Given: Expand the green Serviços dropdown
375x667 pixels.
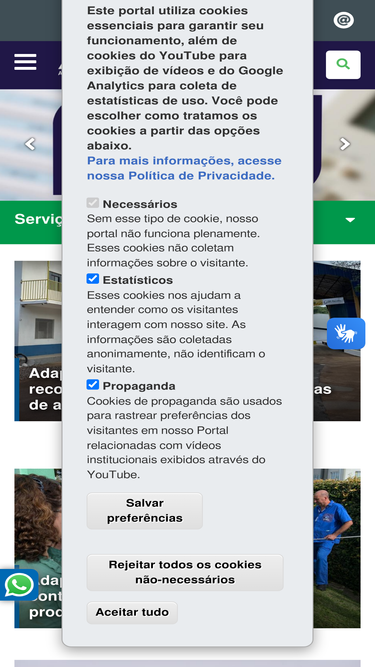Looking at the screenshot, I should coord(350,220).
